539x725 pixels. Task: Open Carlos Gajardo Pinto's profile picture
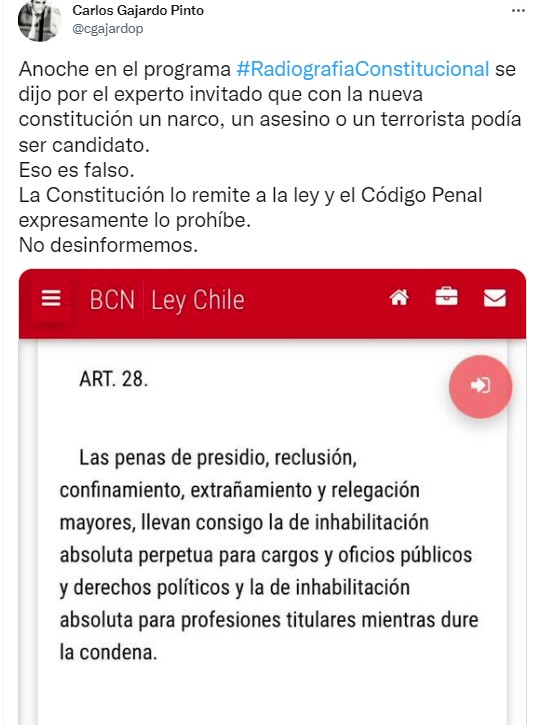point(39,20)
